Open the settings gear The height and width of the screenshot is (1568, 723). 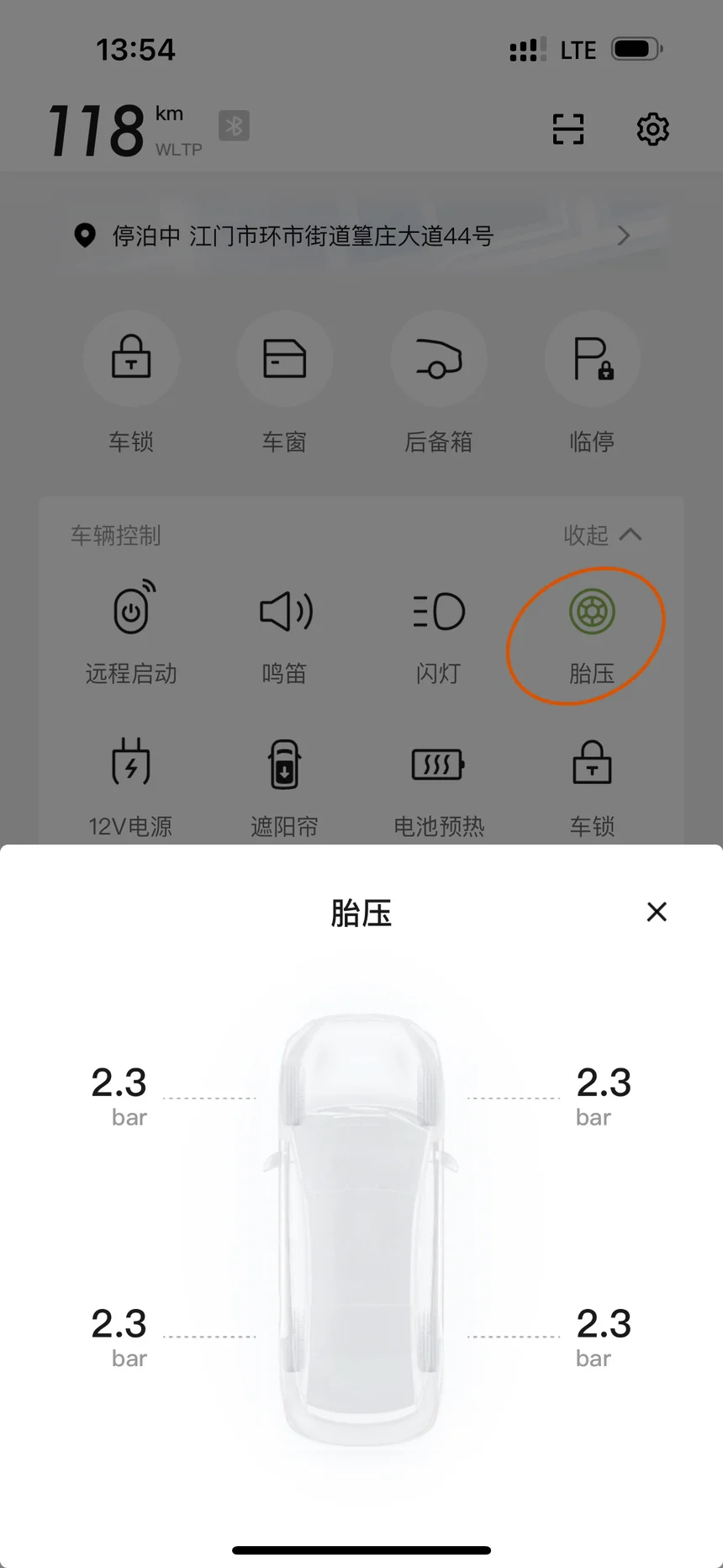point(652,130)
